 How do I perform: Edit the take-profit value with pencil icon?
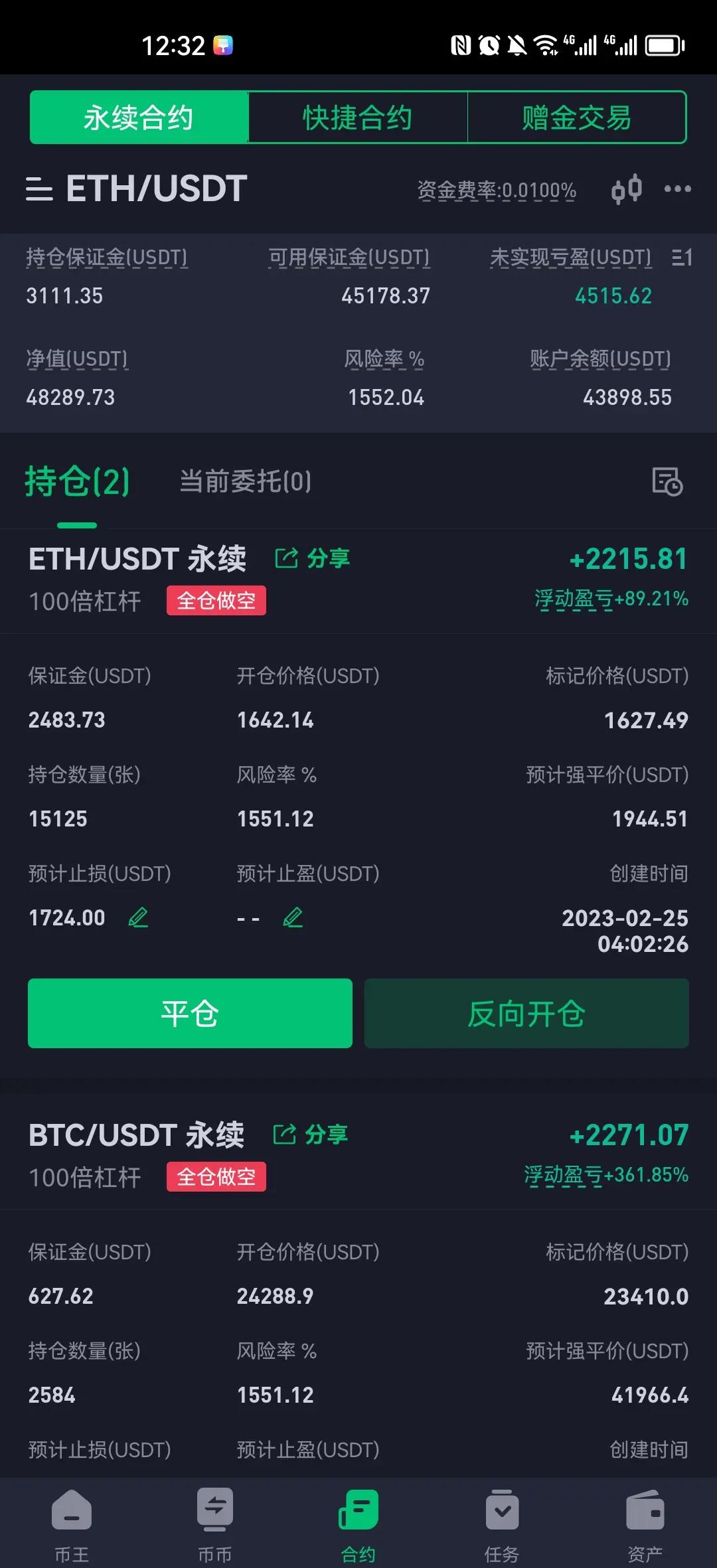point(293,917)
